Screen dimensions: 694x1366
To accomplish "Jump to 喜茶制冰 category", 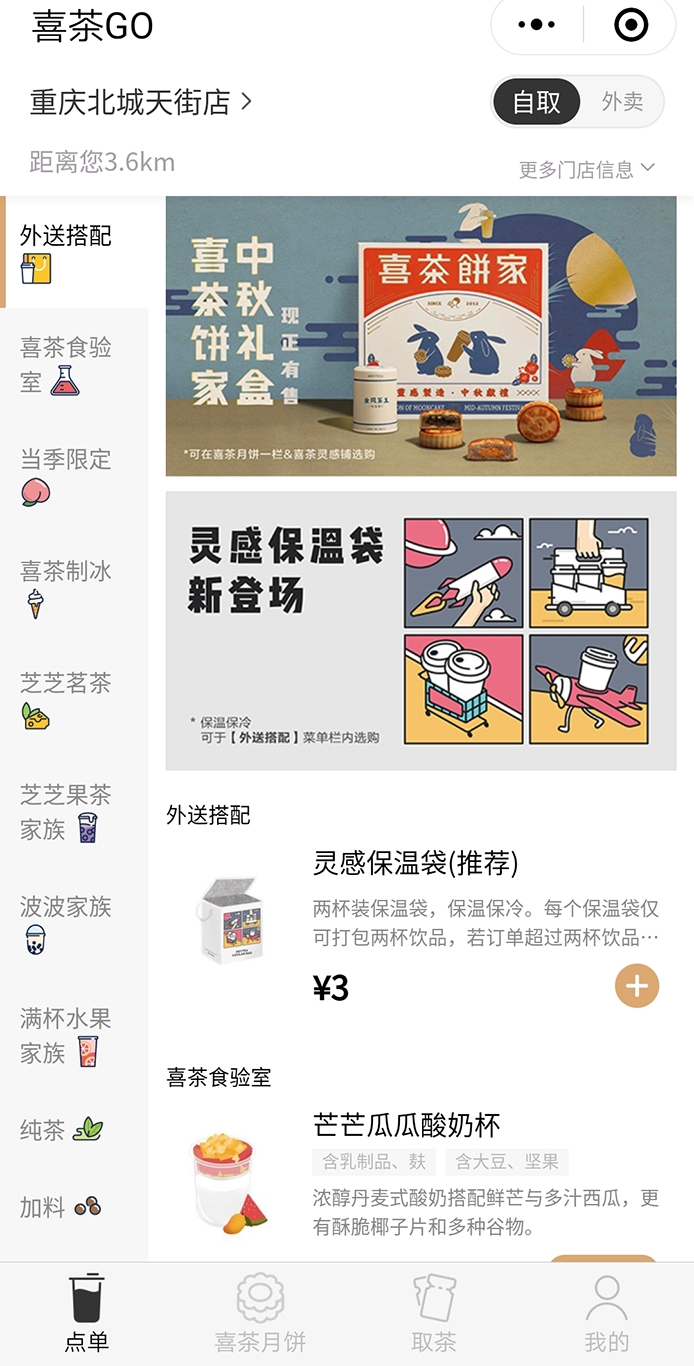I will pos(74,588).
